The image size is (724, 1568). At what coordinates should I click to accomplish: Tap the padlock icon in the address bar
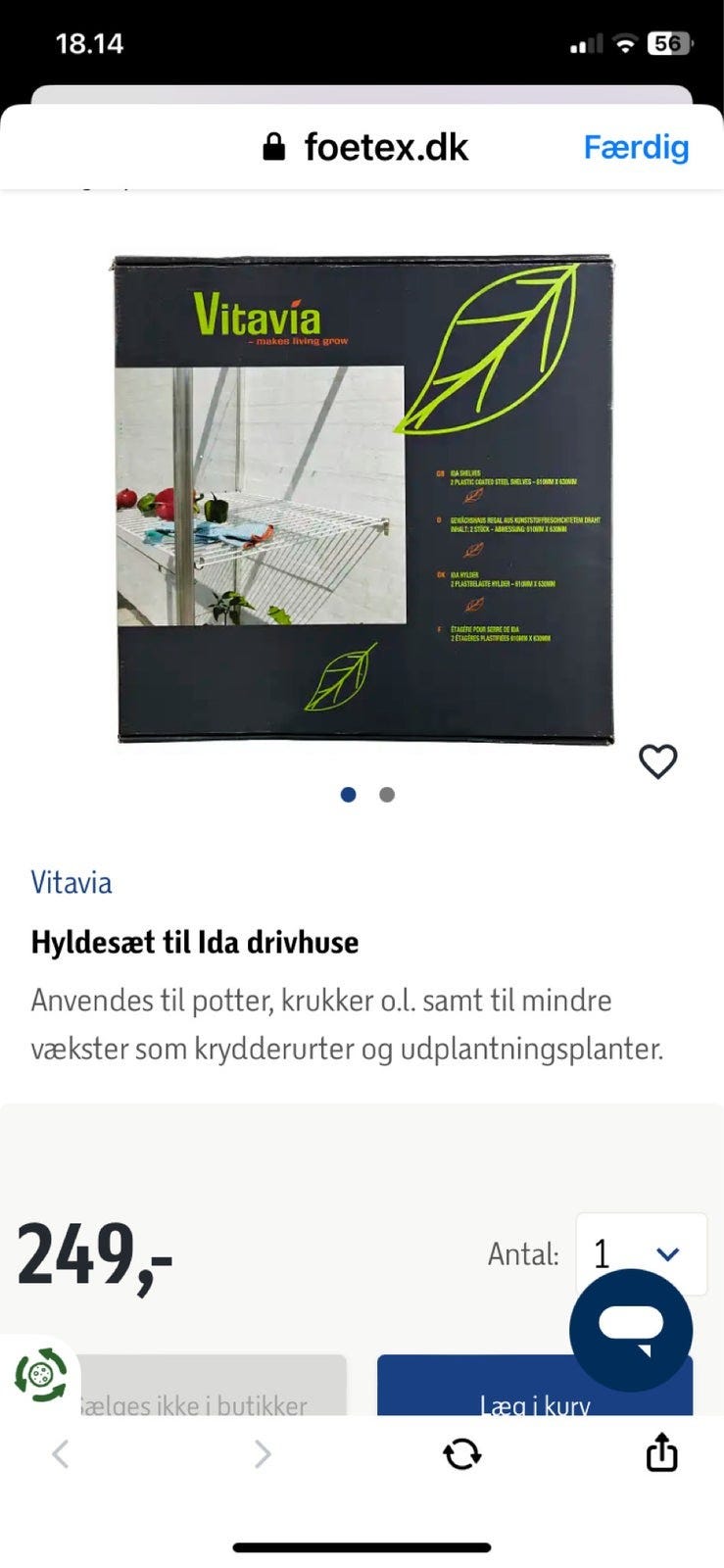[x=273, y=145]
